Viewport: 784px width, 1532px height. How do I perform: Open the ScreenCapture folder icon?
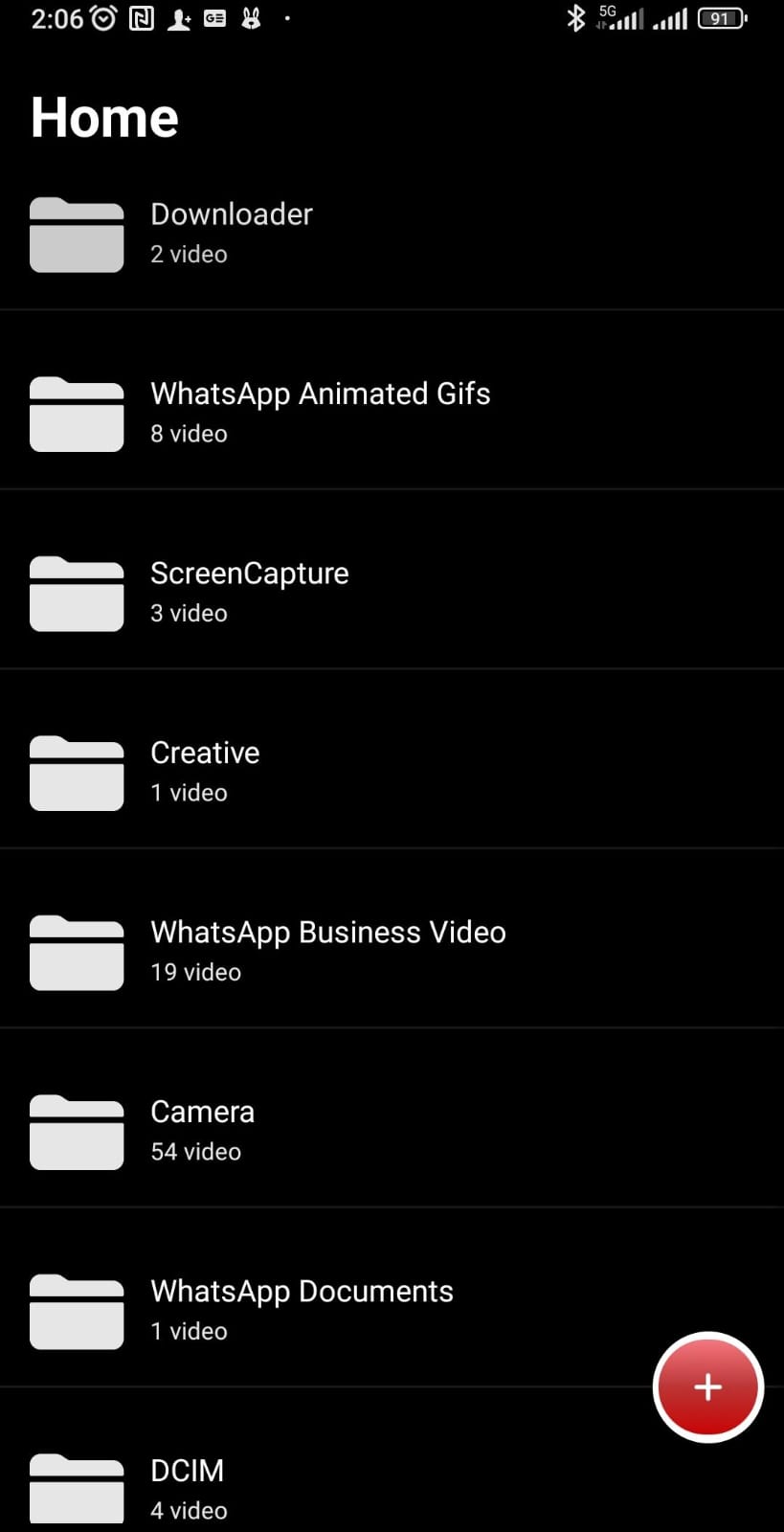[77, 593]
